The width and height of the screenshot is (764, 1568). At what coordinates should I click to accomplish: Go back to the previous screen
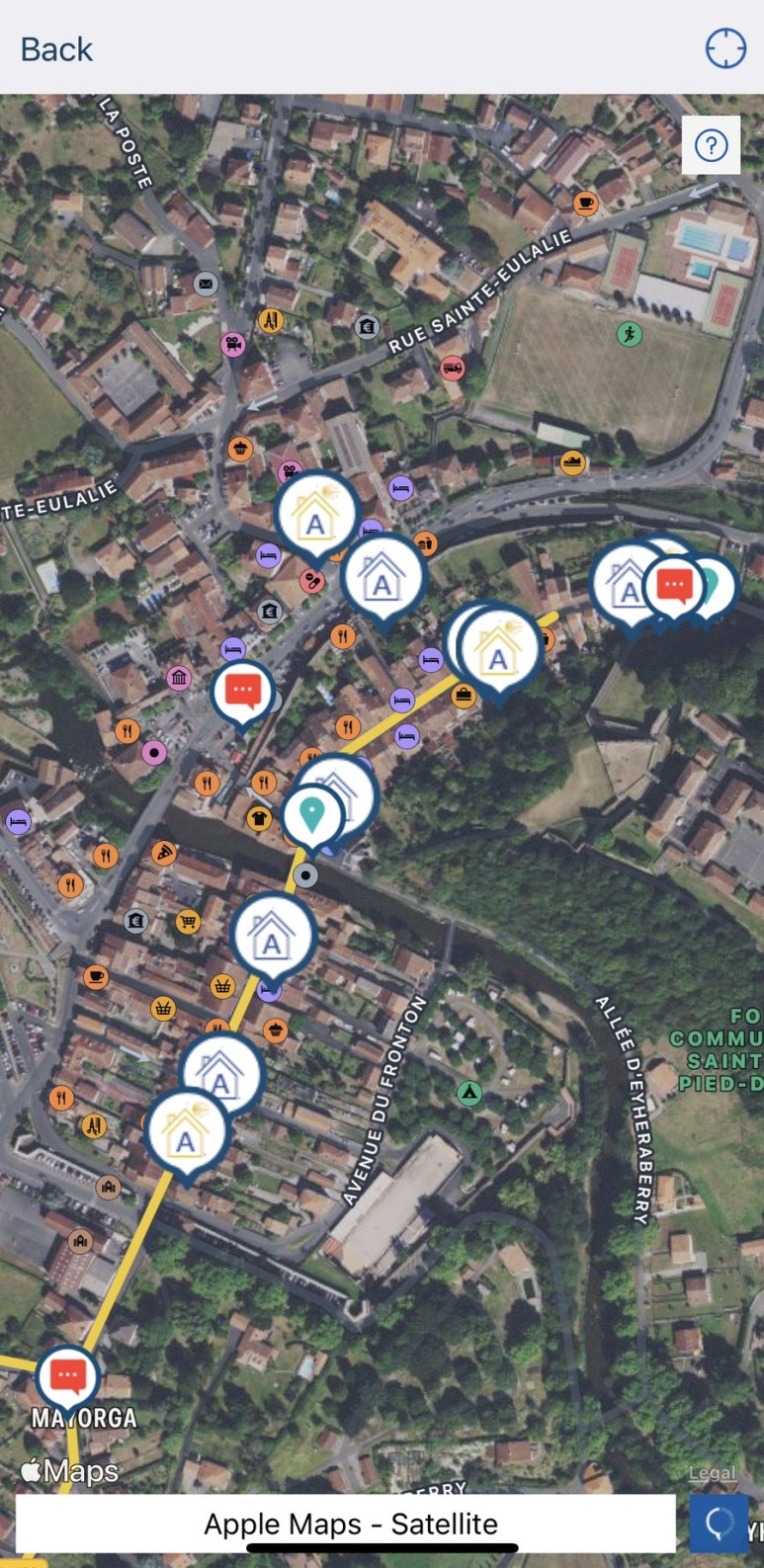56,48
